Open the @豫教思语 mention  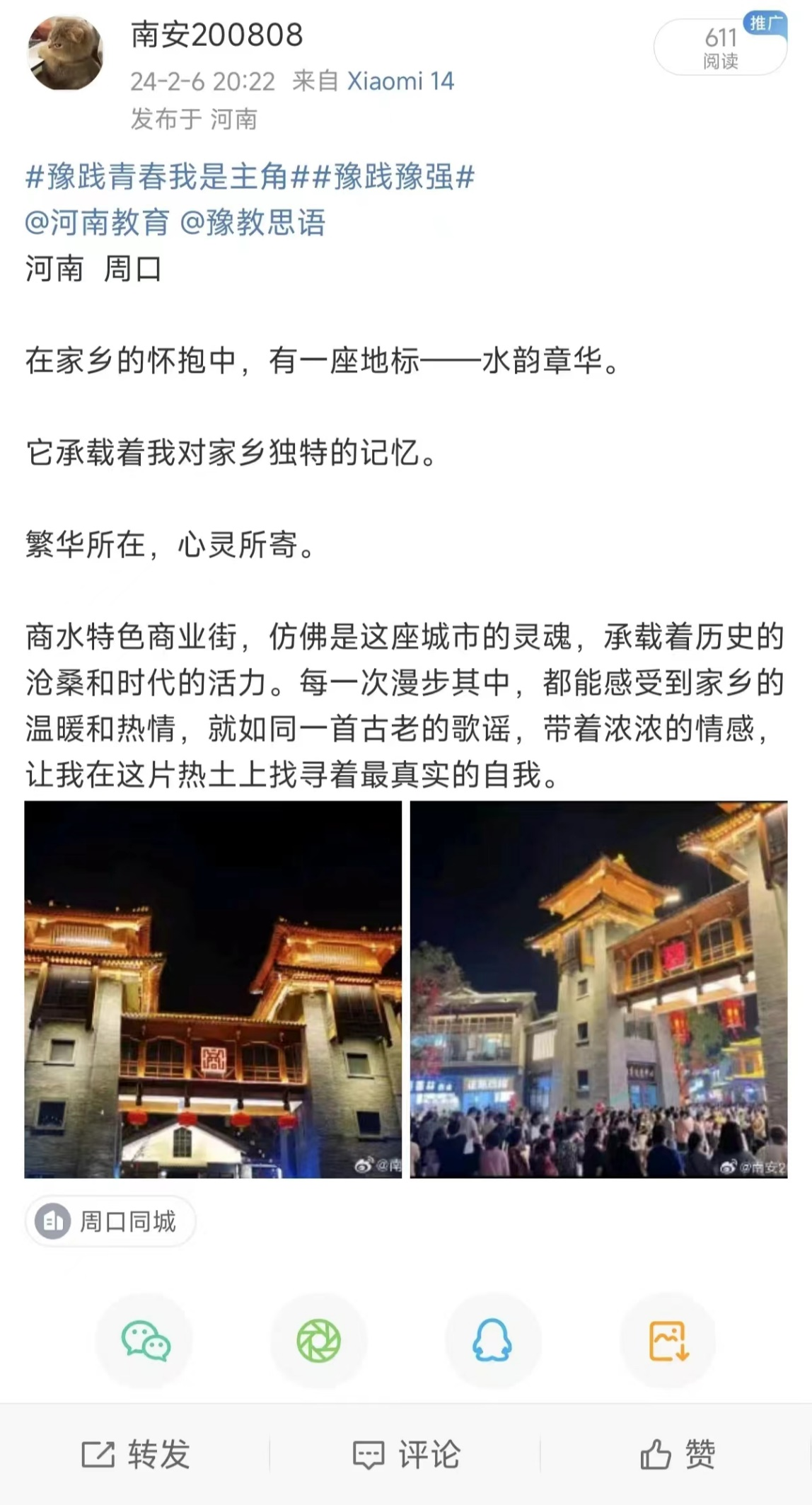coord(253,223)
